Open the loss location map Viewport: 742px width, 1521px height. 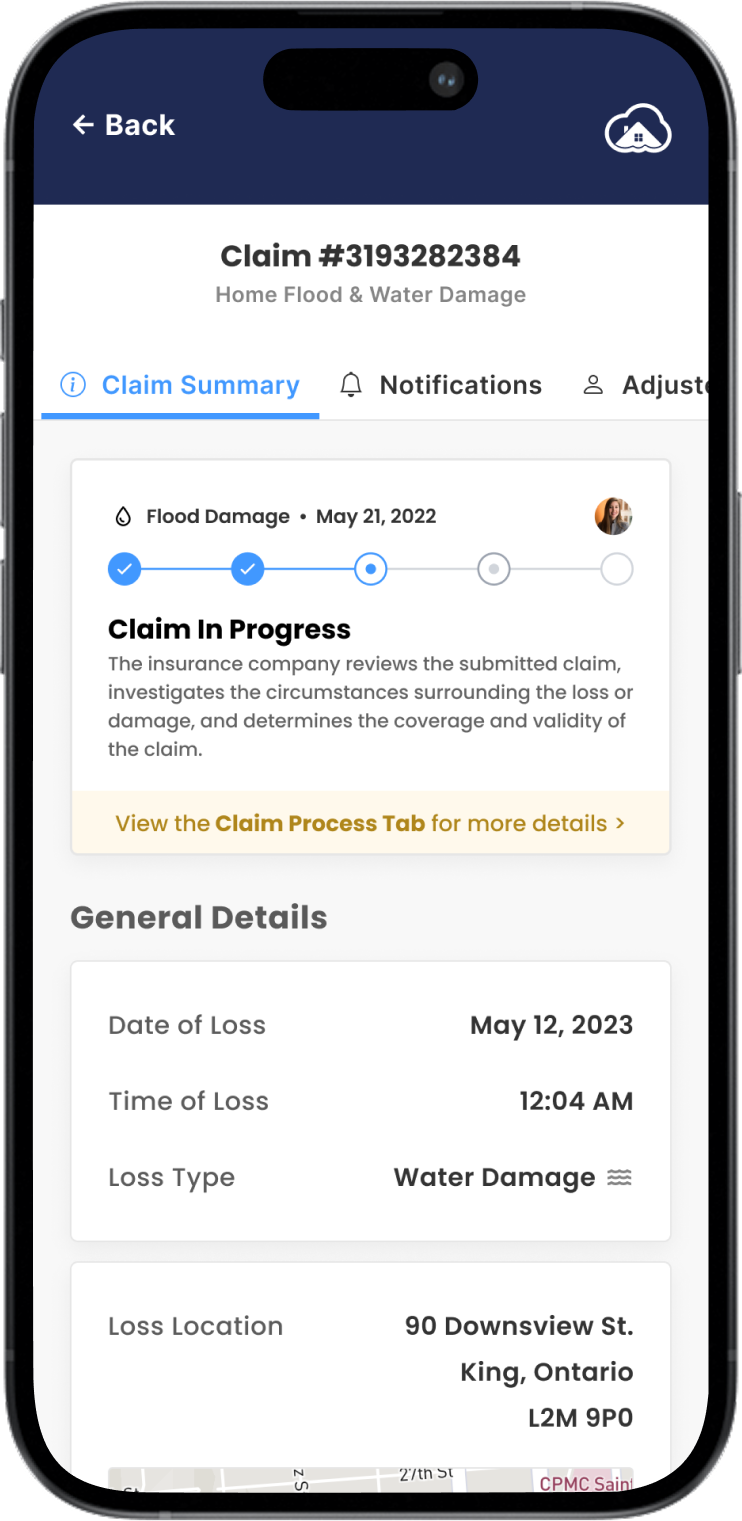click(x=370, y=1479)
